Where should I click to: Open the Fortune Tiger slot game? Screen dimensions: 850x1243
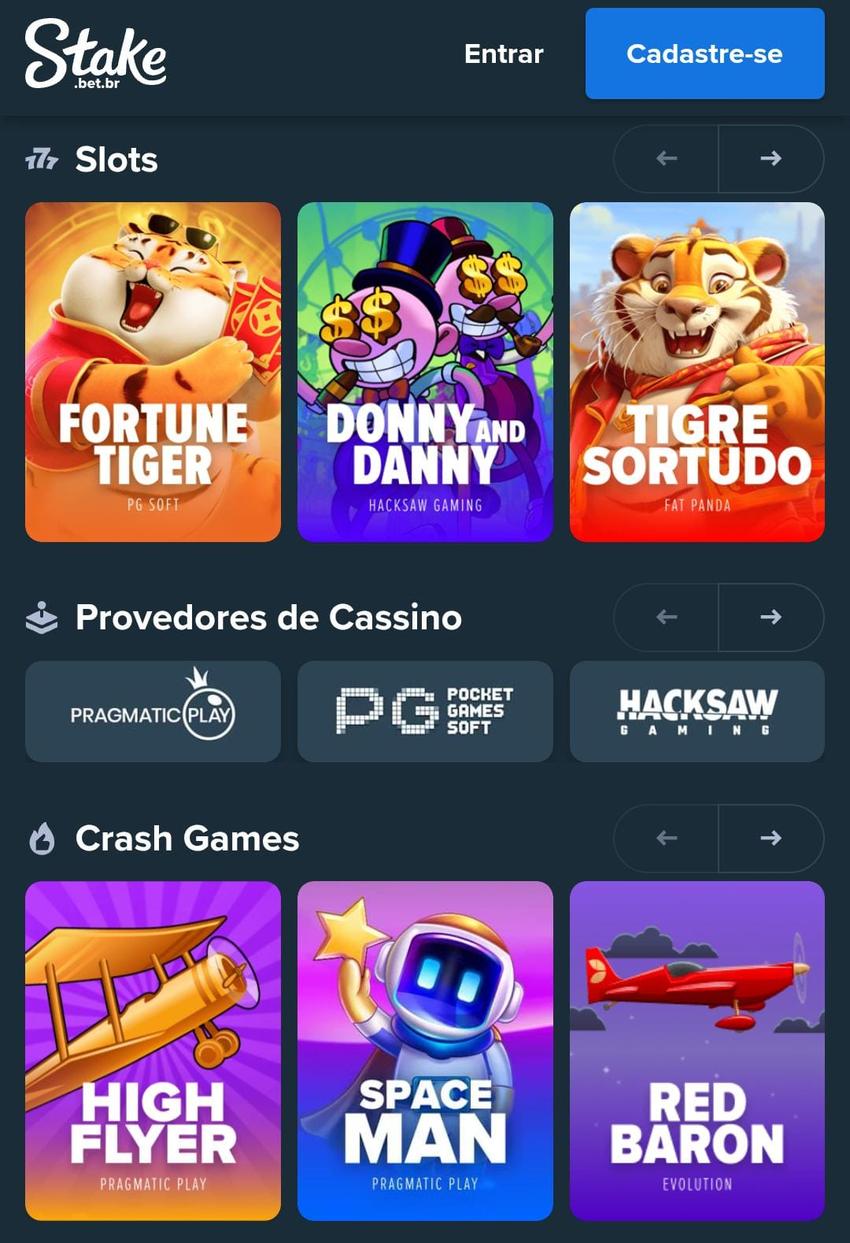click(x=152, y=371)
